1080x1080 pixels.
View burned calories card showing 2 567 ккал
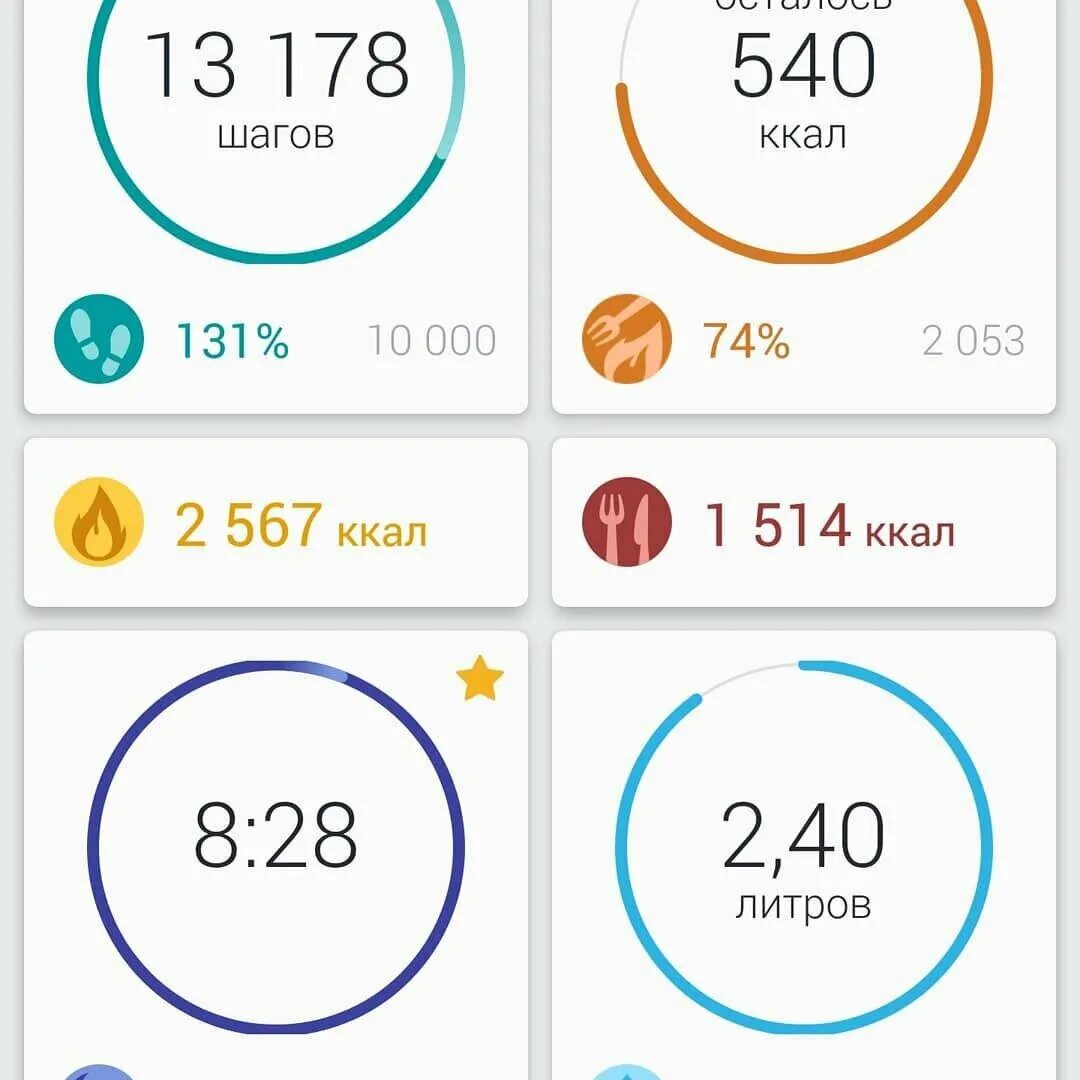(275, 523)
